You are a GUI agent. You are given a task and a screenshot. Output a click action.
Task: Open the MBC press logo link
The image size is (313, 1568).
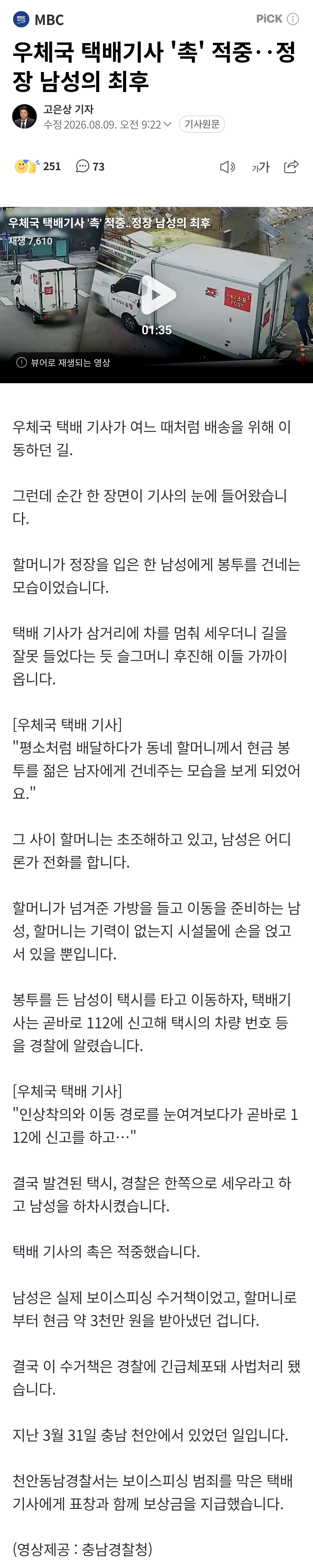tap(38, 20)
